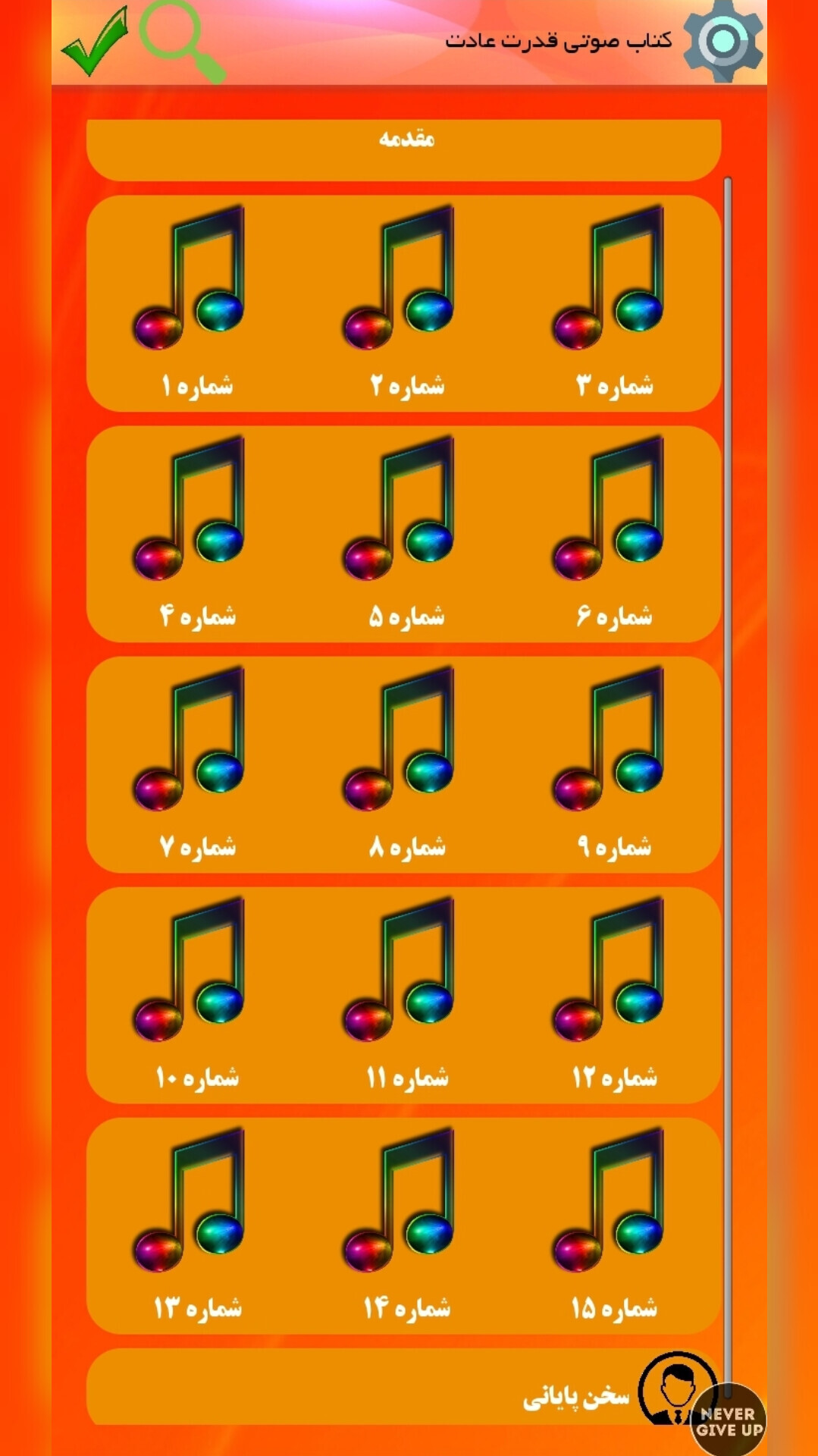The image size is (818, 1456).
Task: Choose audio track شماره ۱۵
Action: pos(613,1225)
